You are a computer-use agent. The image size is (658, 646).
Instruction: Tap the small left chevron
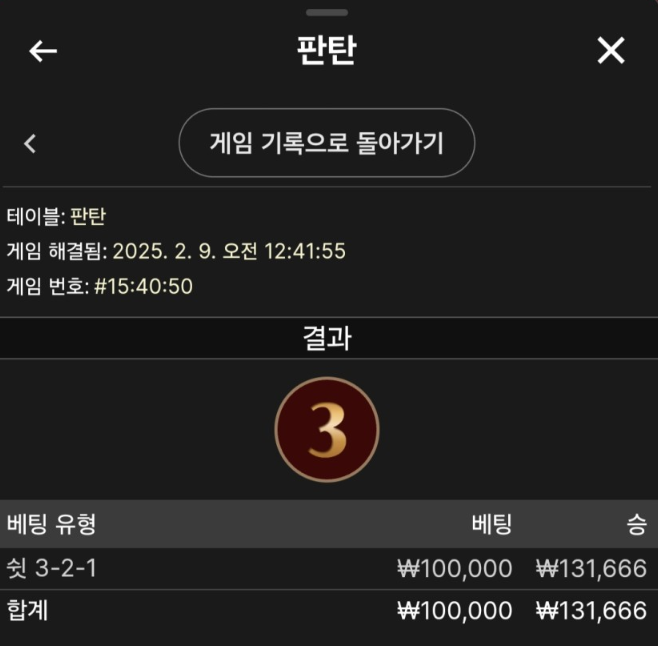(x=30, y=143)
